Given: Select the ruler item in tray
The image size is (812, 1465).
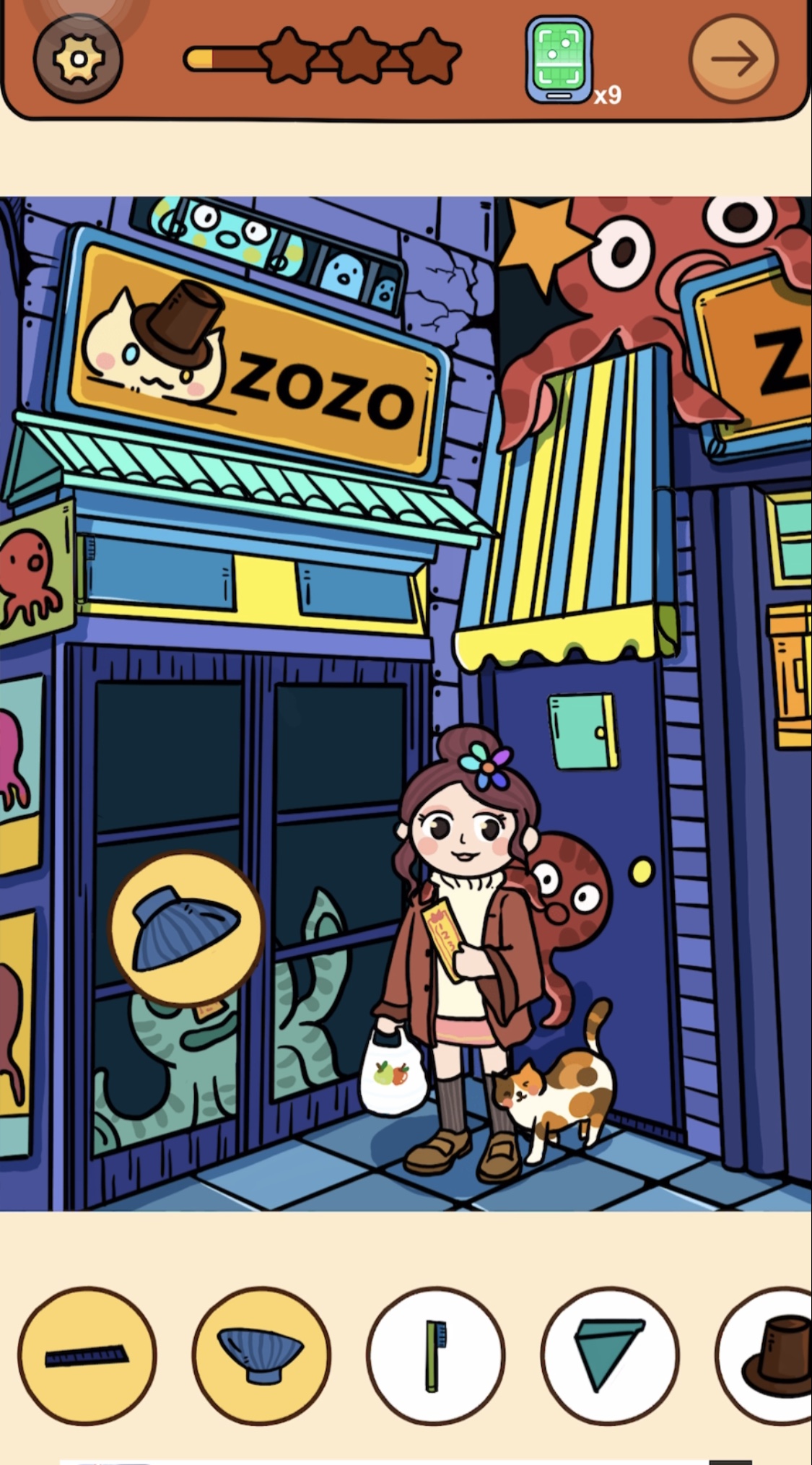Looking at the screenshot, I should coord(87,1356).
